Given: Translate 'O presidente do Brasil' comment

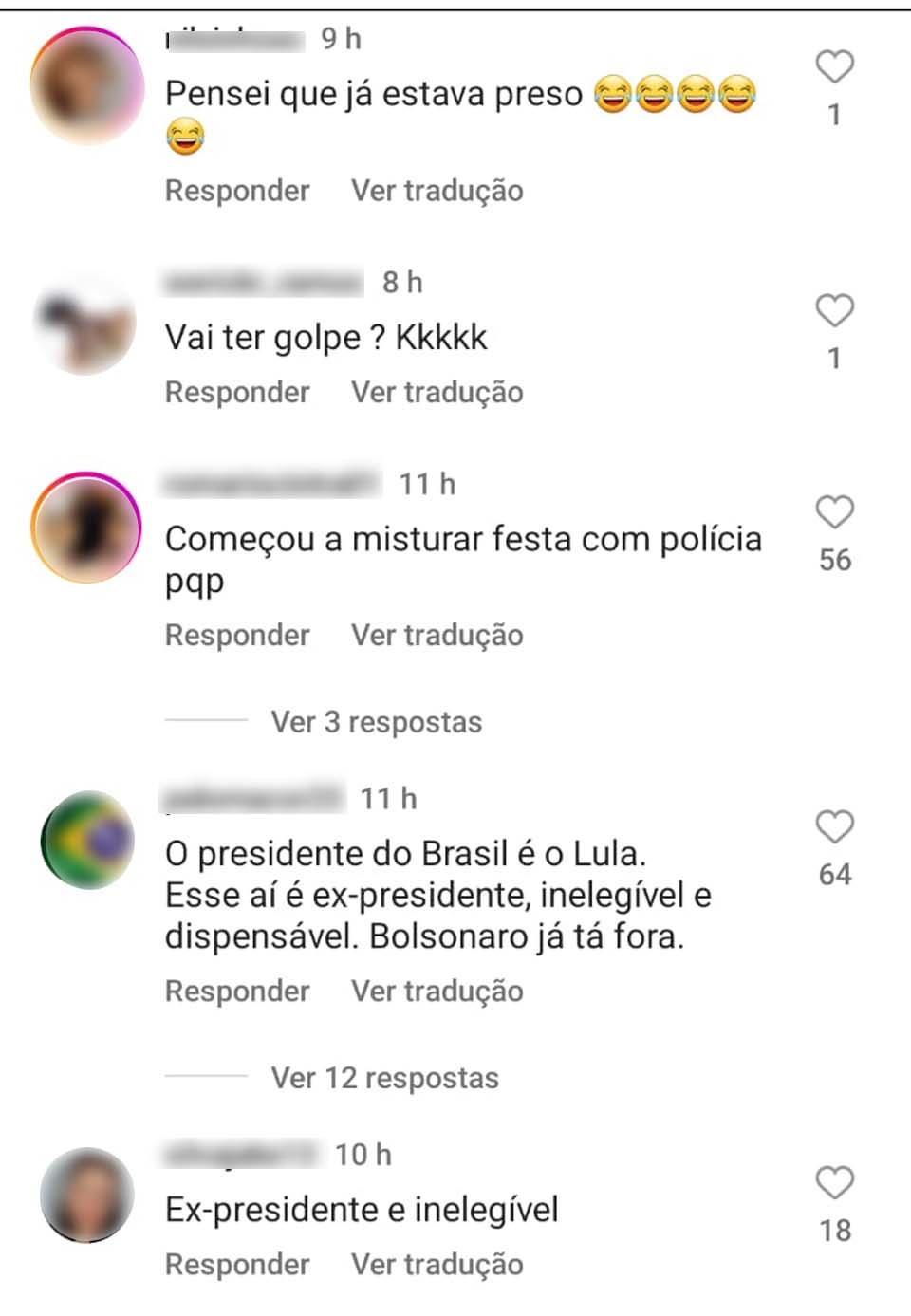Looking at the screenshot, I should coord(437,991).
